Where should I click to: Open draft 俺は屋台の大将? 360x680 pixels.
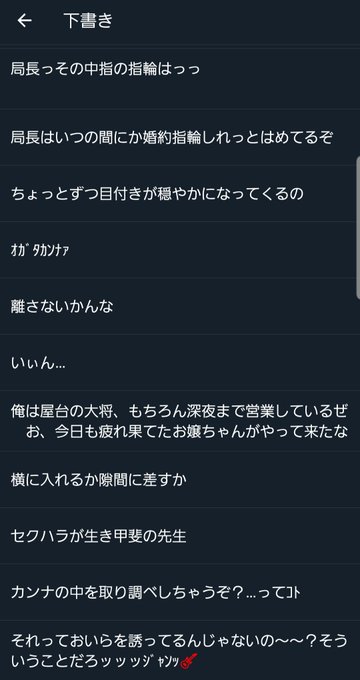tap(180, 421)
